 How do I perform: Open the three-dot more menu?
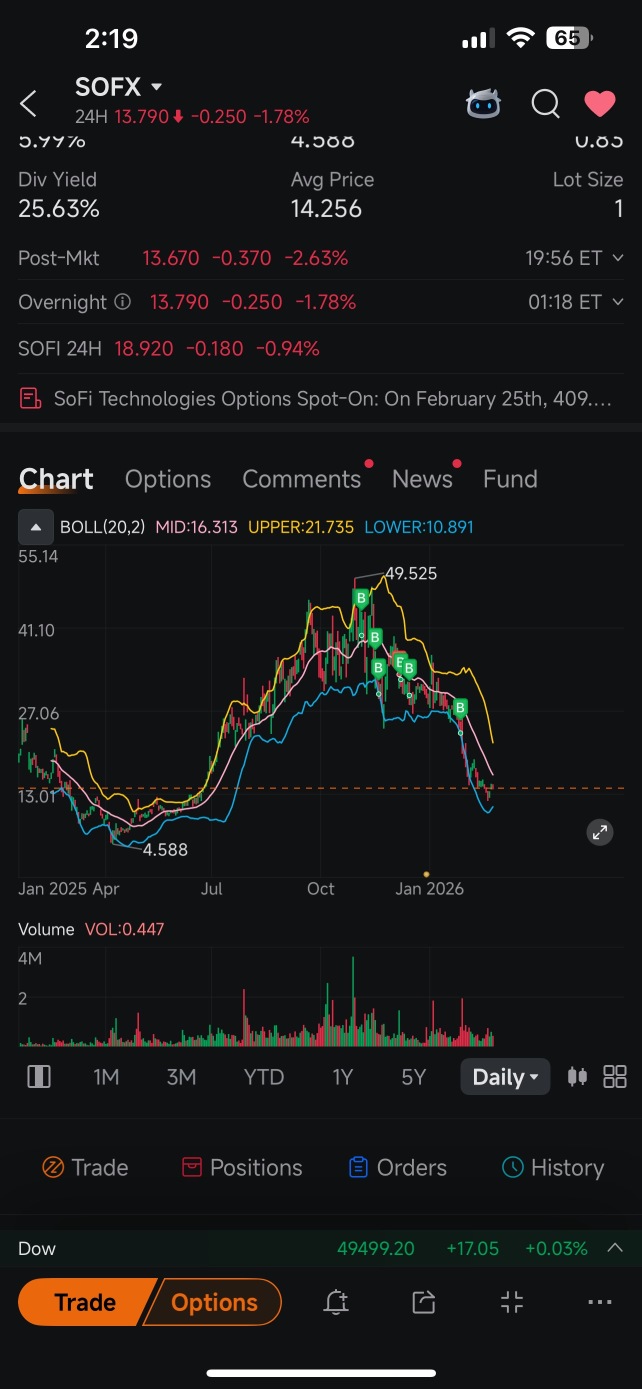600,1302
